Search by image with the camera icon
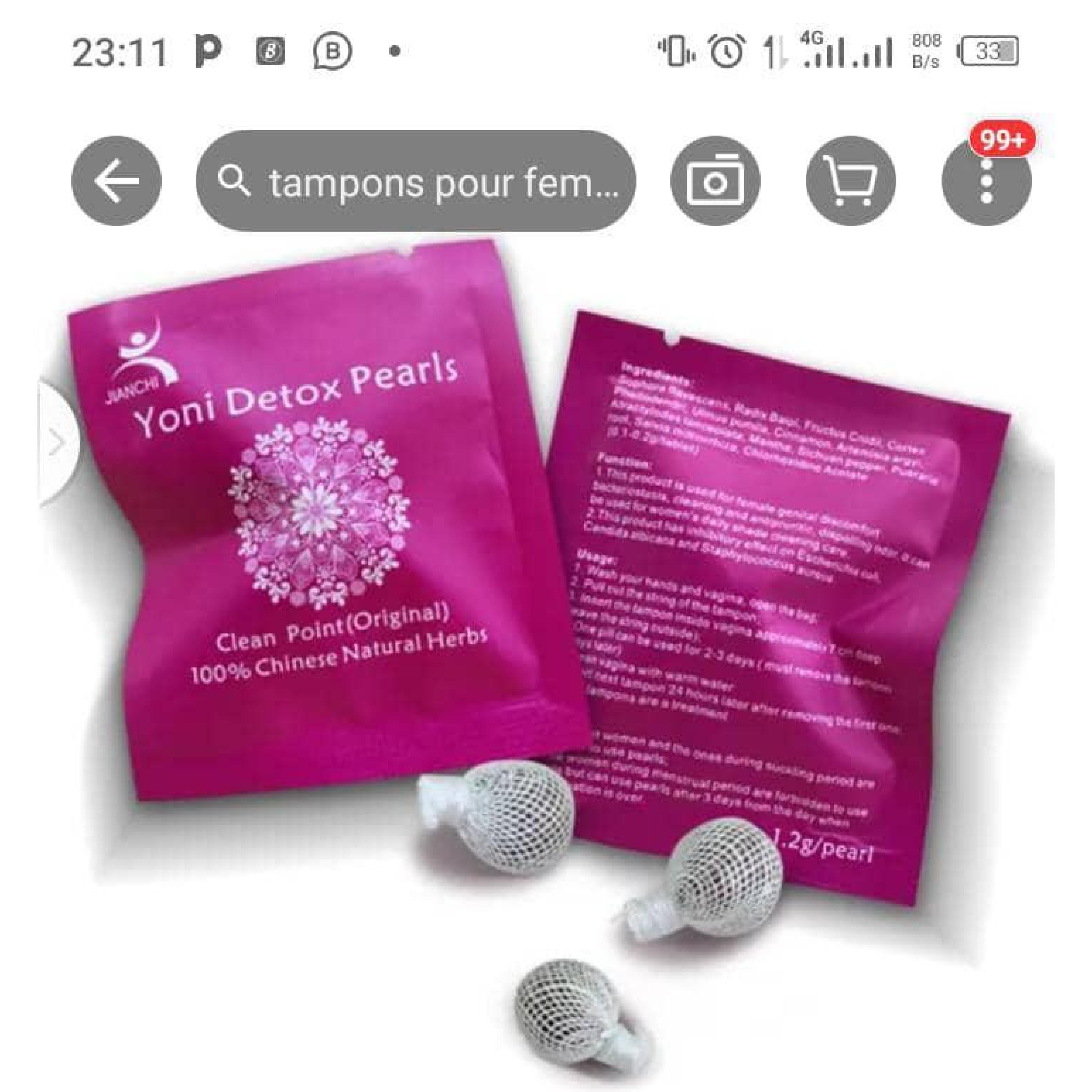This screenshot has width=1092, height=1092. [x=715, y=181]
